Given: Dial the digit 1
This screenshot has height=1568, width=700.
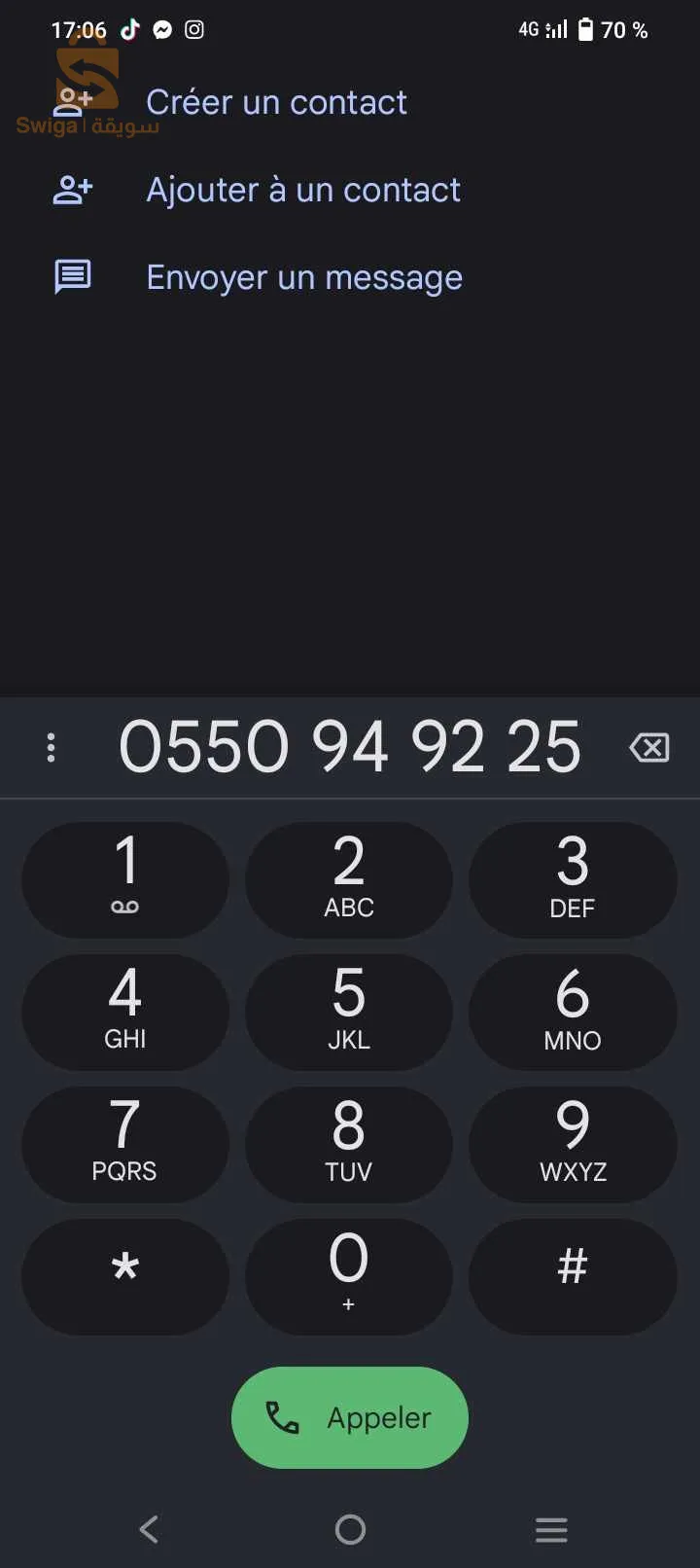Looking at the screenshot, I should tap(125, 879).
